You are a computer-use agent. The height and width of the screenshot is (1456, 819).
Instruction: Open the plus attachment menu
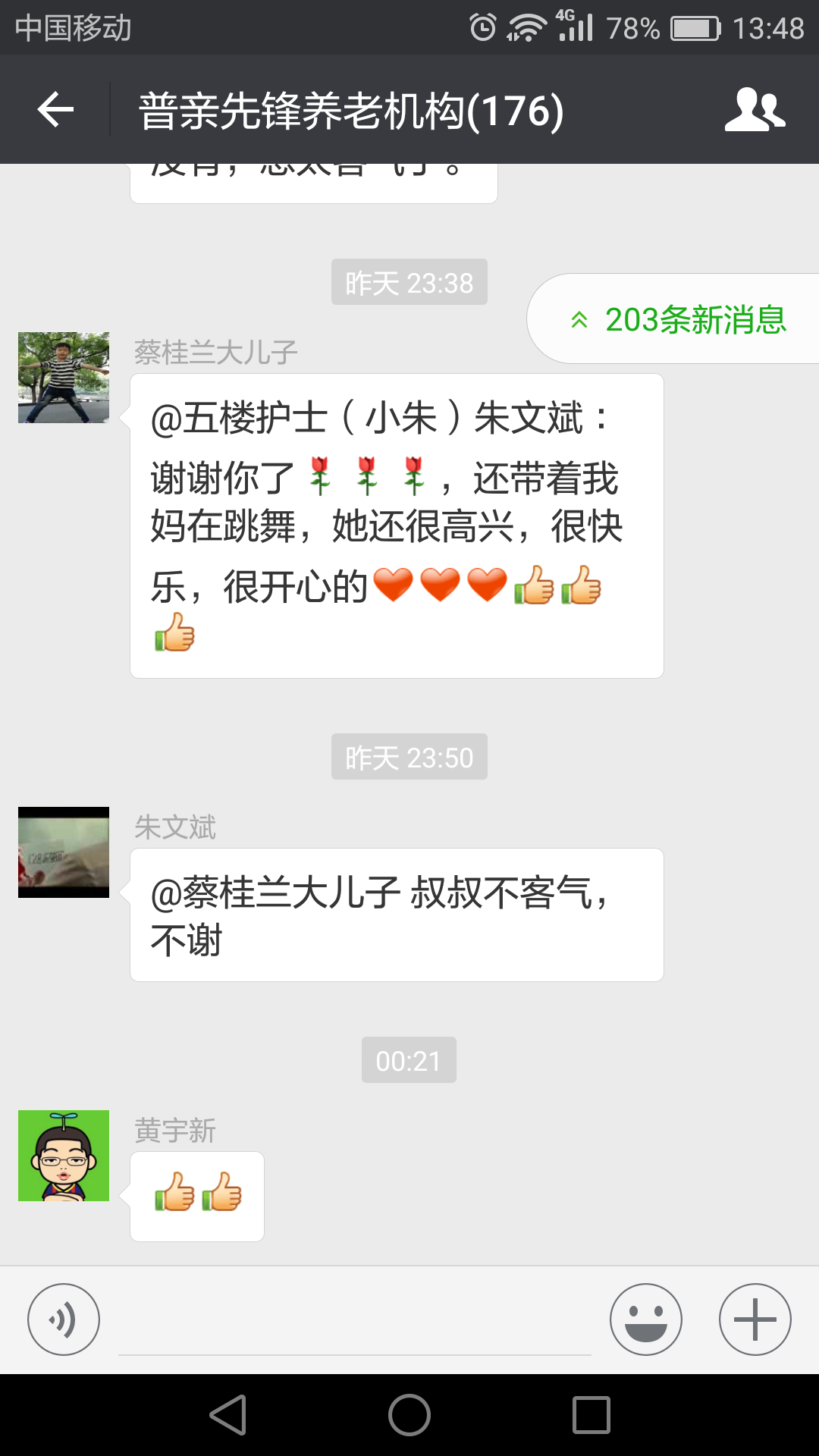[755, 1319]
